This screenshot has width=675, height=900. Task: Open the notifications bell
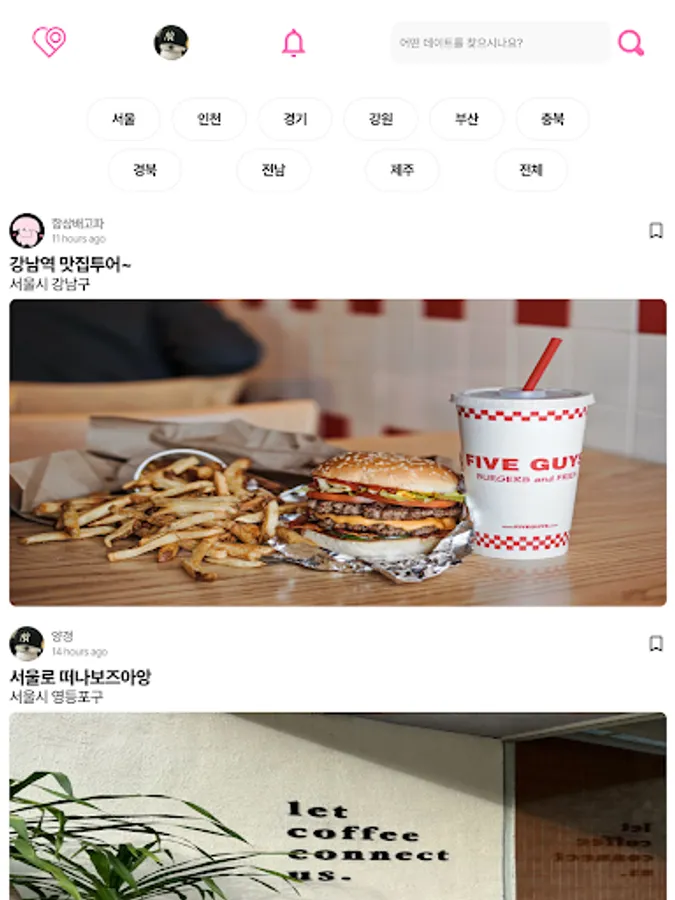293,43
